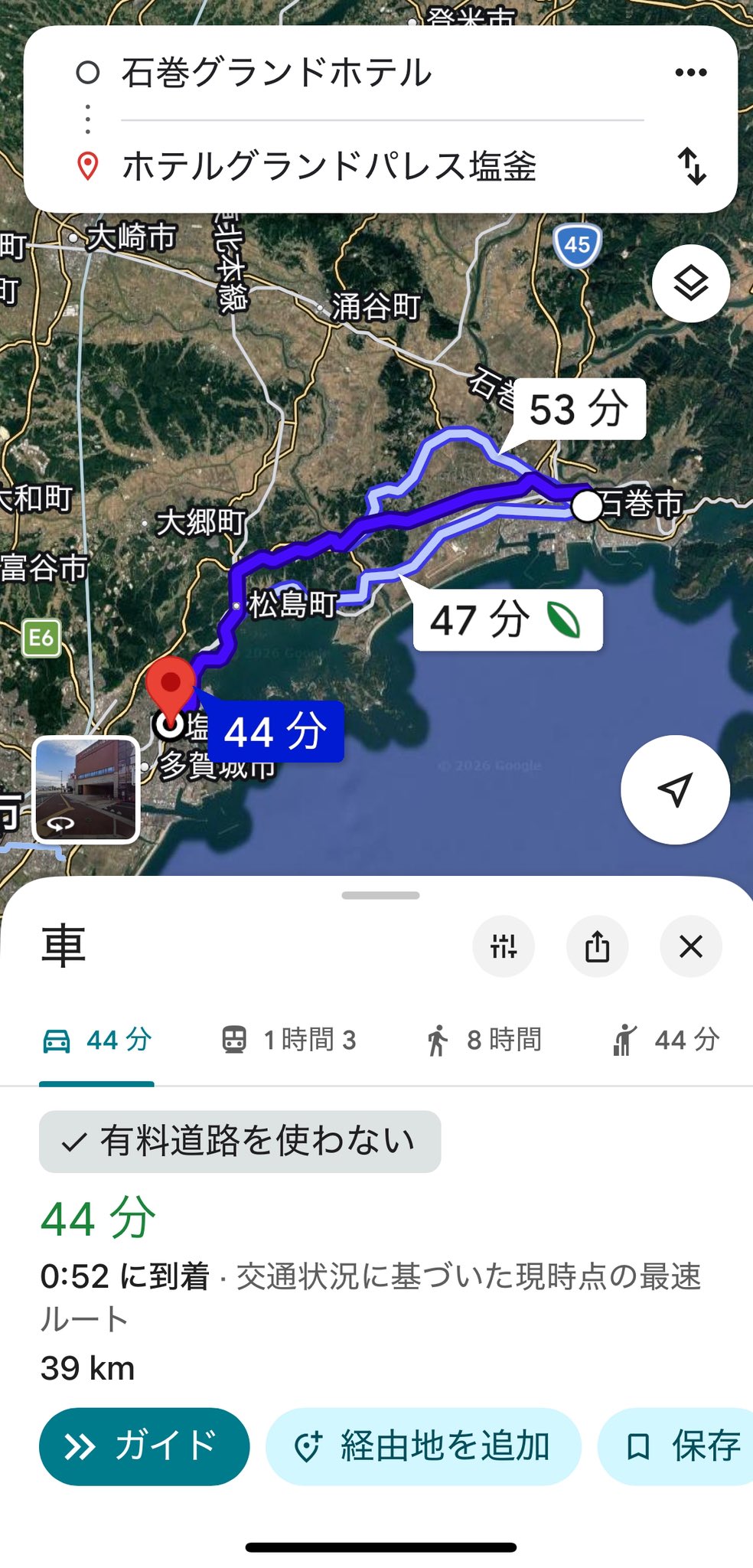The width and height of the screenshot is (753, 1568).
Task: Swap origin and destination
Action: point(691,166)
